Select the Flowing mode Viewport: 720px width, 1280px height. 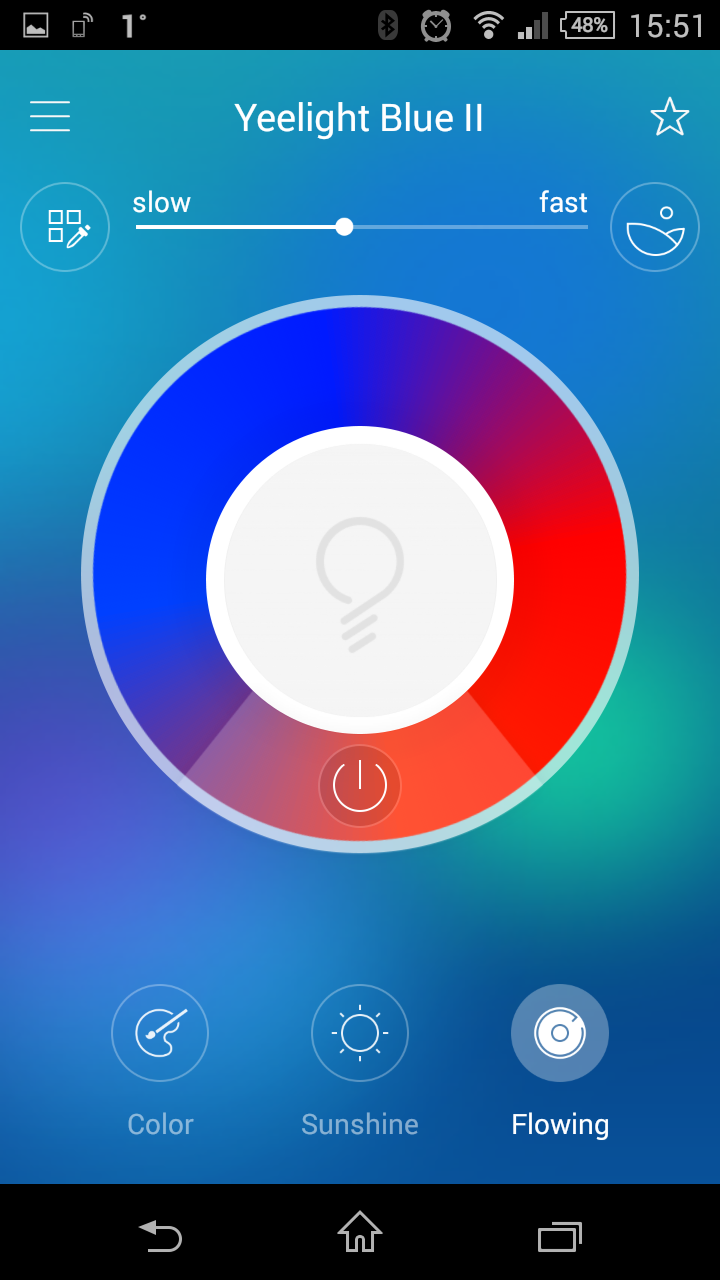coord(560,1034)
